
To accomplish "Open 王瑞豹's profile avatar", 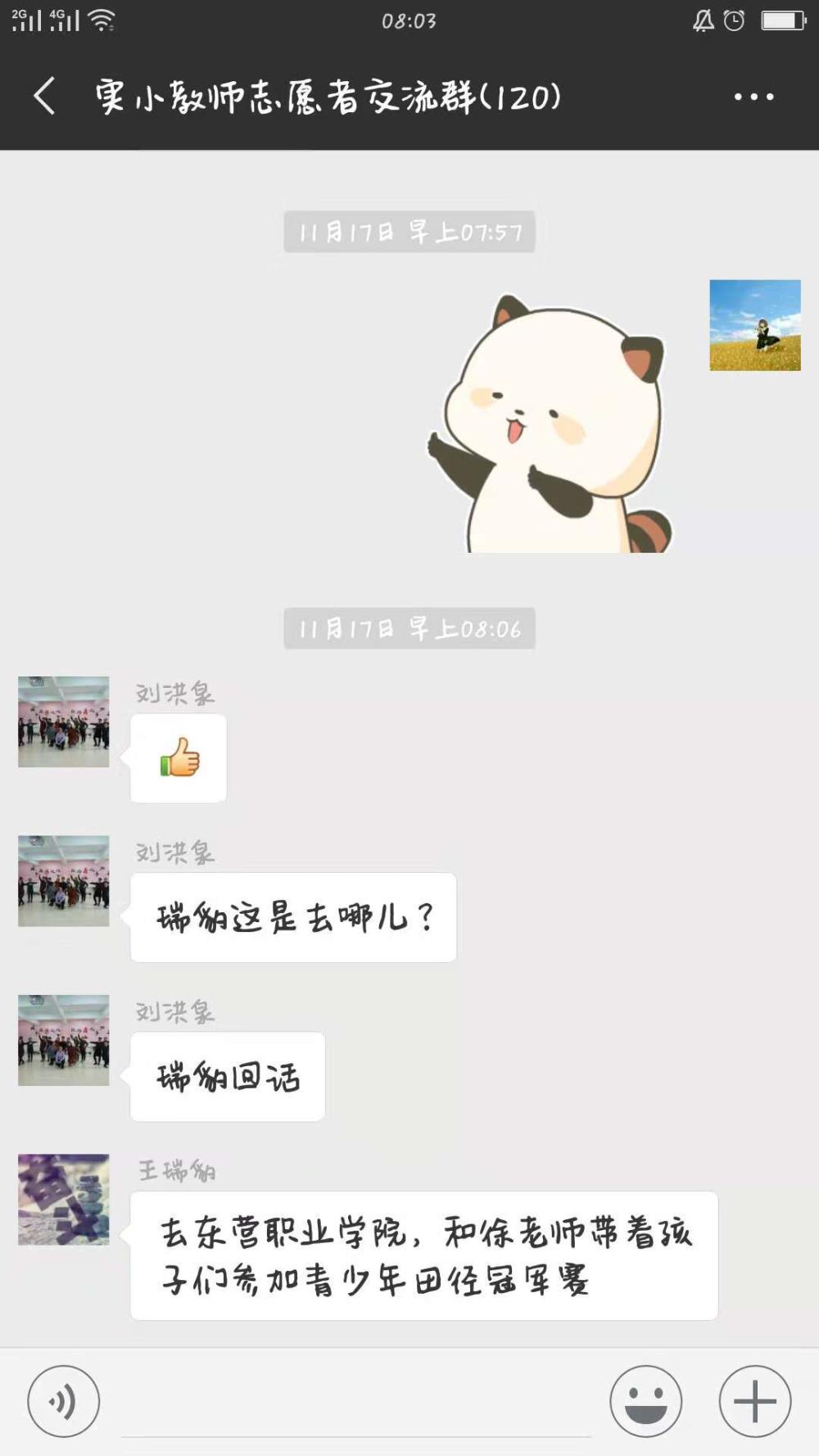I will (64, 1200).
